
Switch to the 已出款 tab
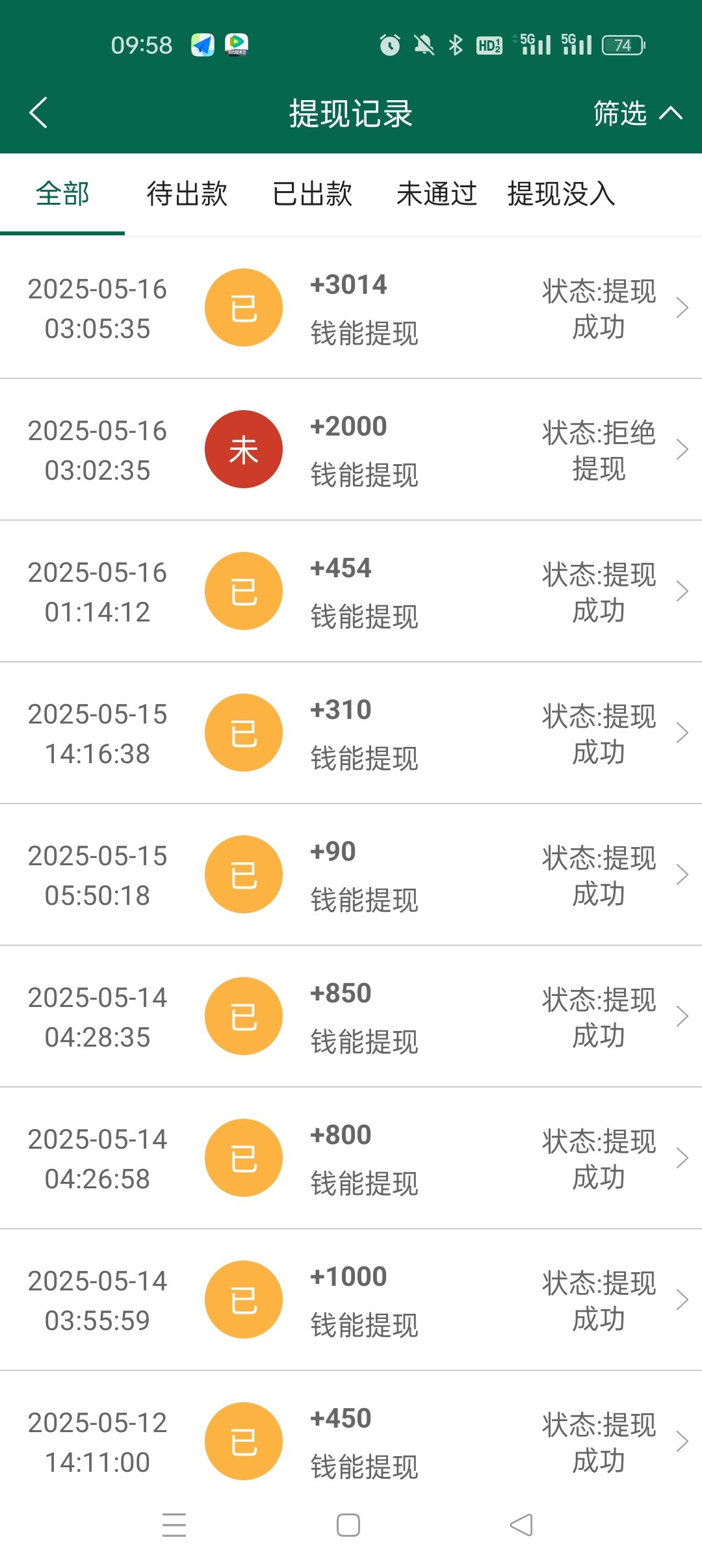pos(312,194)
